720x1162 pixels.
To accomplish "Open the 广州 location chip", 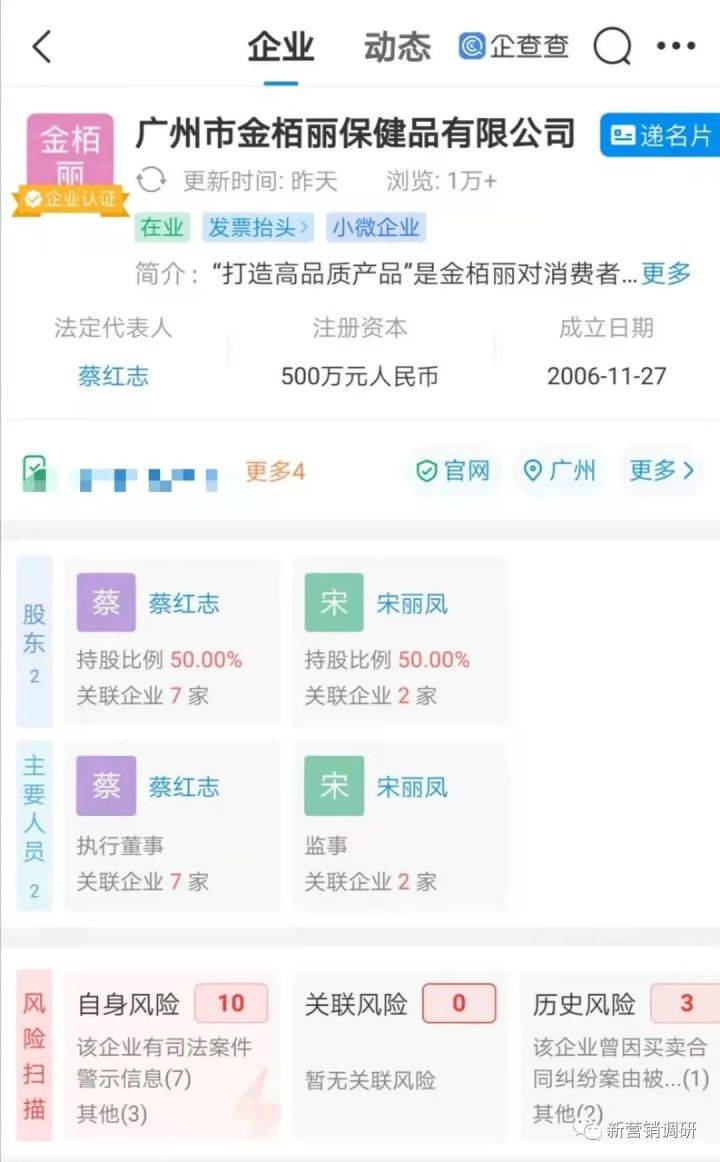I will click(x=559, y=471).
